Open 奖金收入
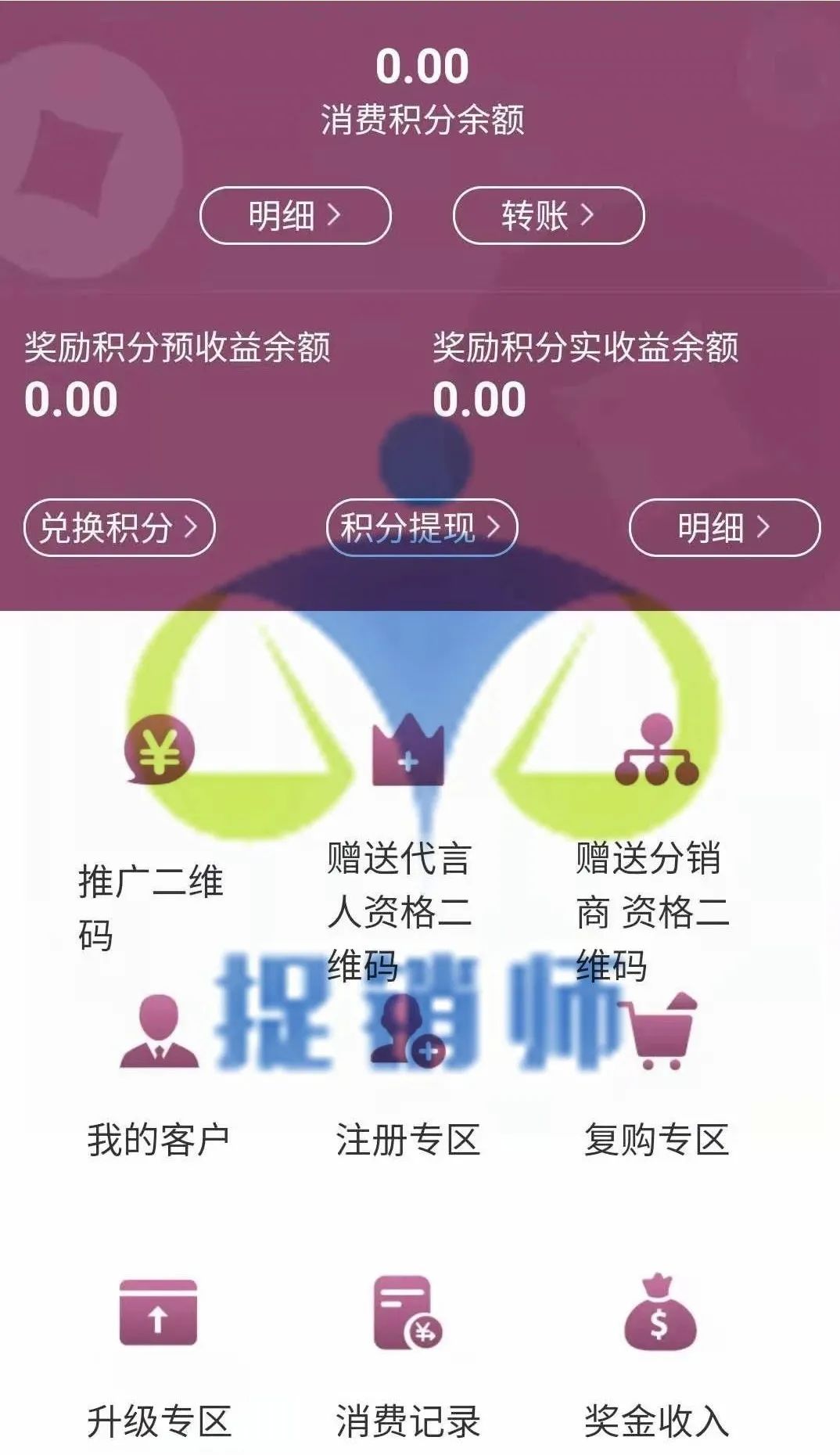840x1455 pixels. pyautogui.click(x=656, y=1353)
